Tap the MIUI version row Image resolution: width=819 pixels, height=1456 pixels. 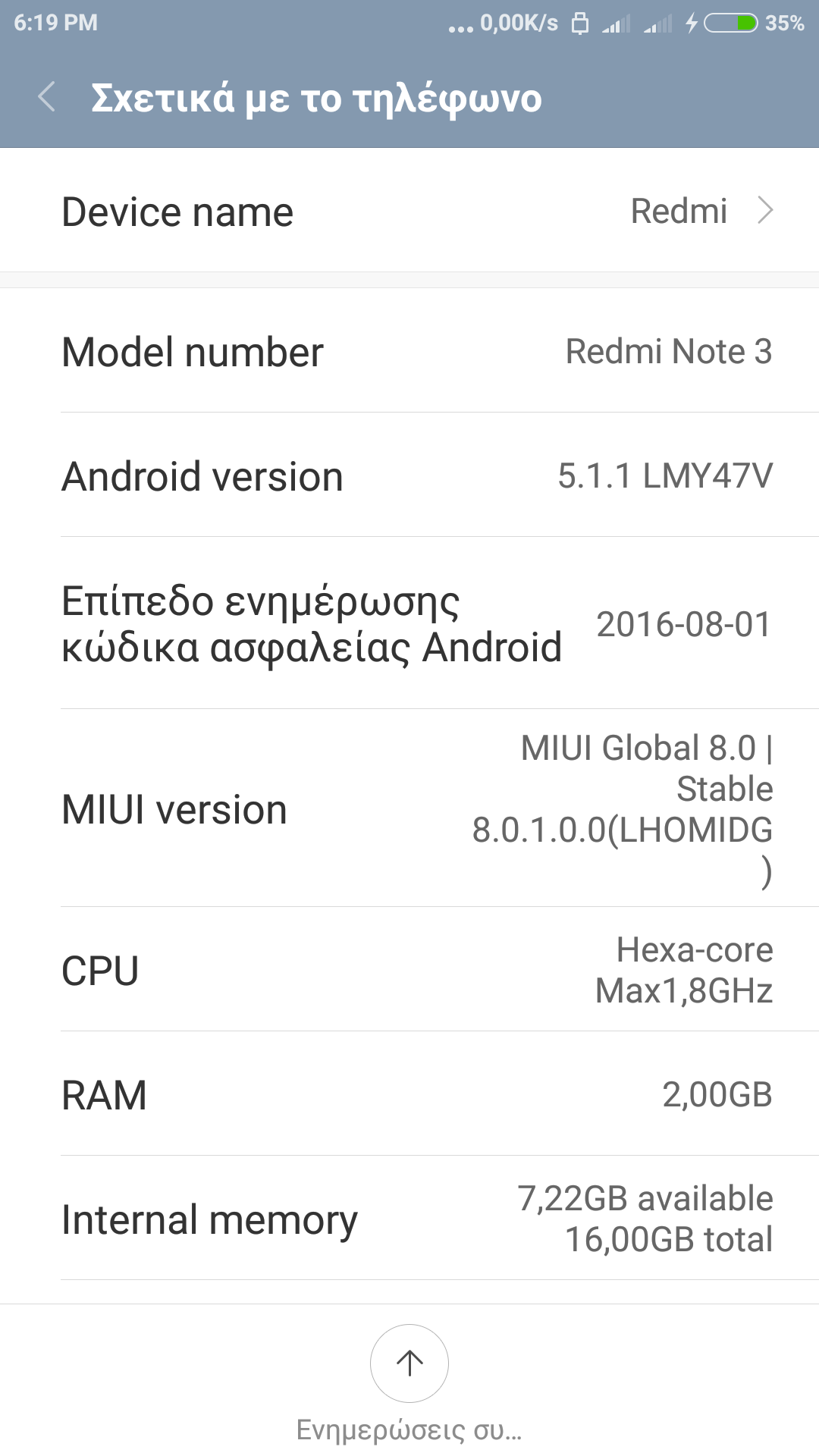click(409, 808)
